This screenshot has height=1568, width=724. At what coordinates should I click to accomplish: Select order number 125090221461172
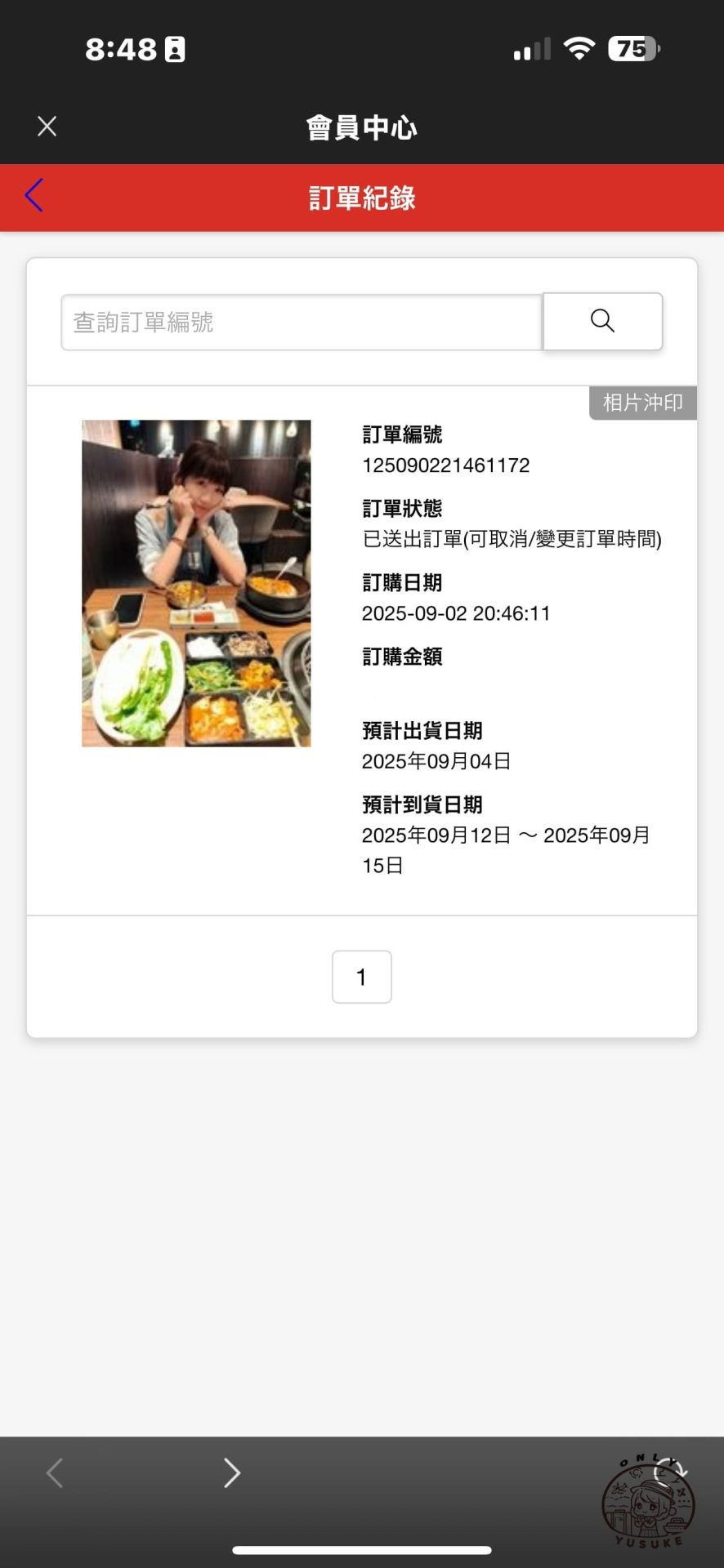[446, 465]
